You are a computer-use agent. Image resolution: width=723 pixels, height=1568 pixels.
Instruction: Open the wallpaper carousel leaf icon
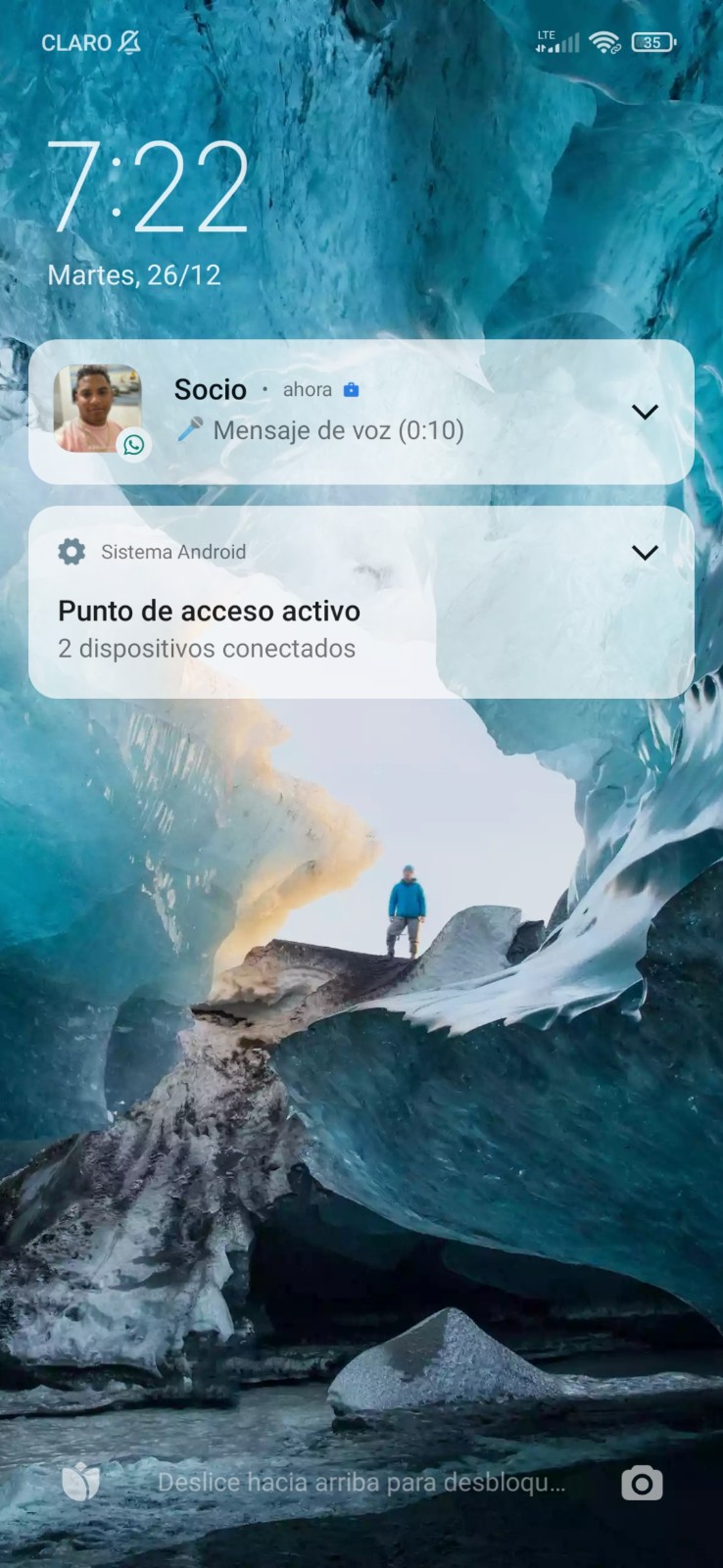[81, 1482]
